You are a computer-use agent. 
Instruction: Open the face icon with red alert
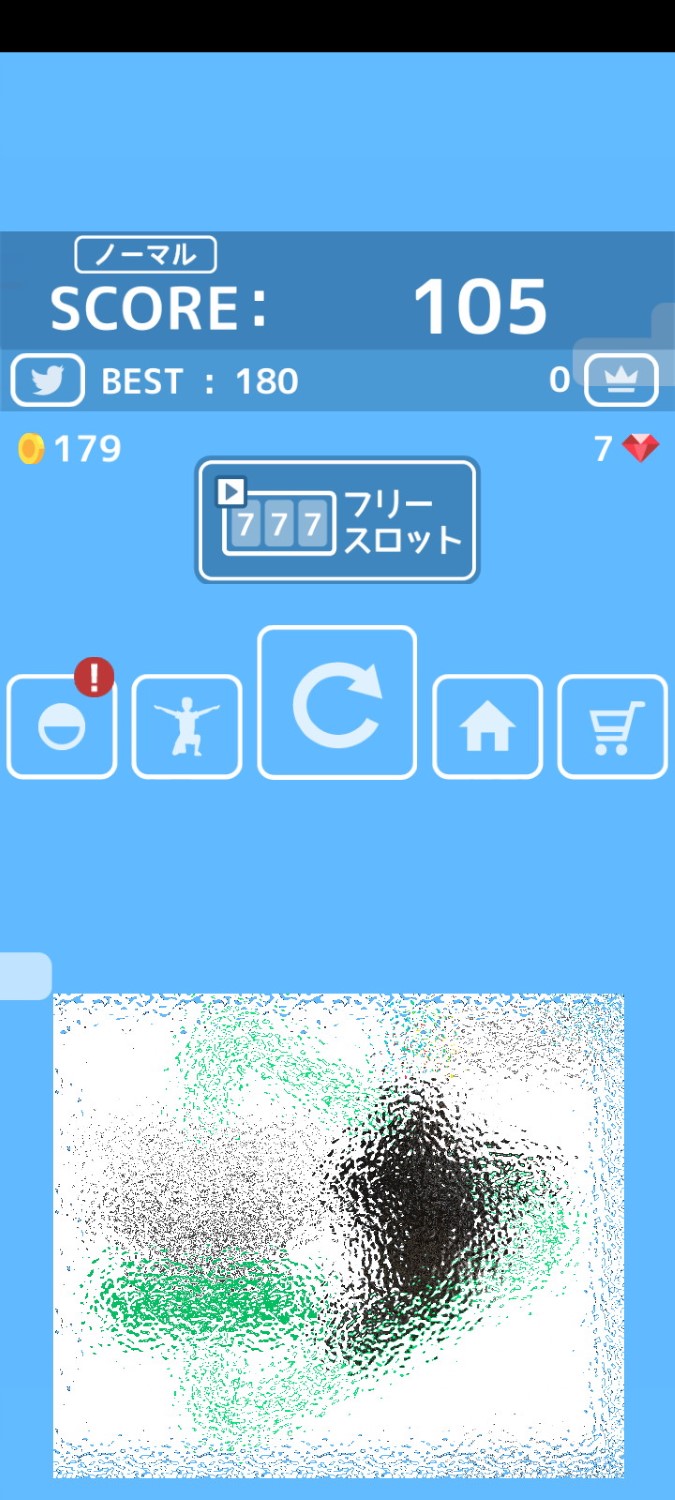[62, 727]
